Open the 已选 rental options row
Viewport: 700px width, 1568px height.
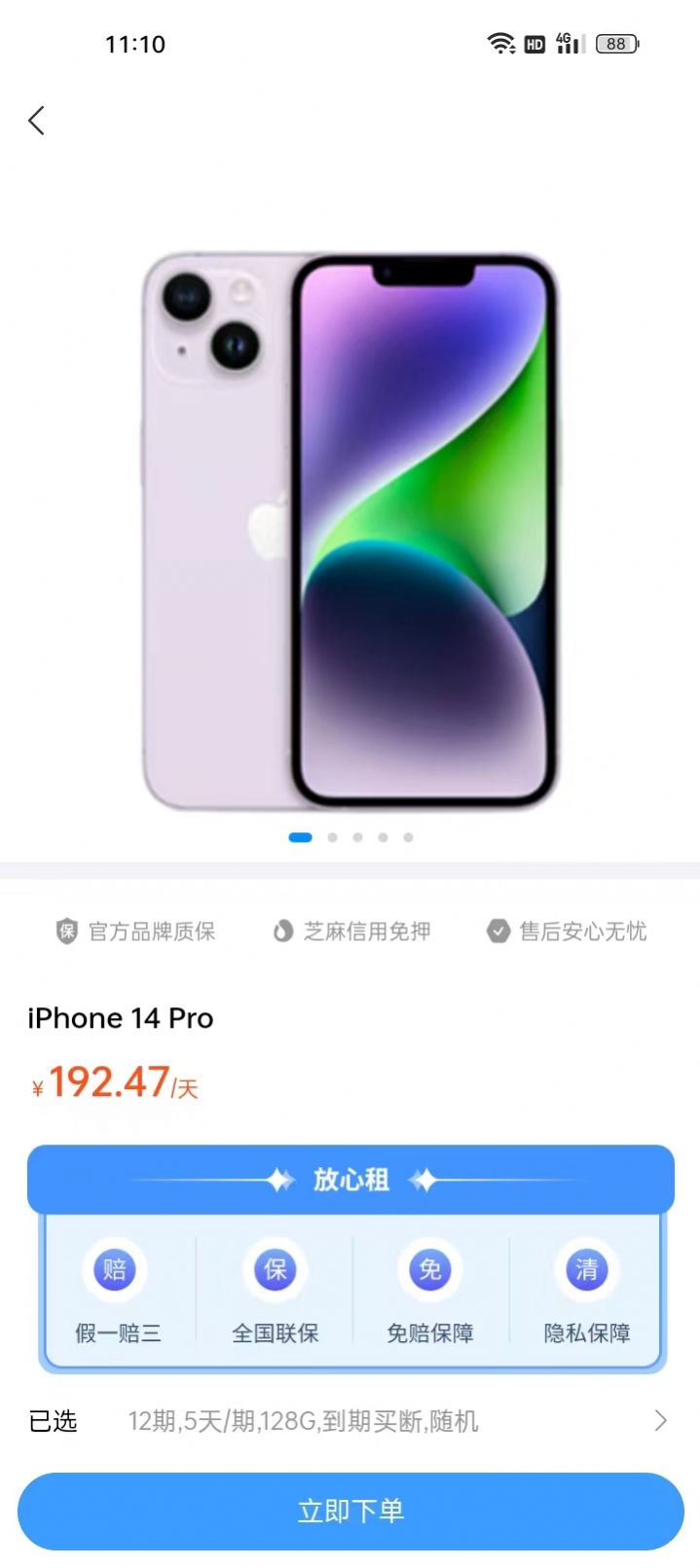[x=350, y=1421]
